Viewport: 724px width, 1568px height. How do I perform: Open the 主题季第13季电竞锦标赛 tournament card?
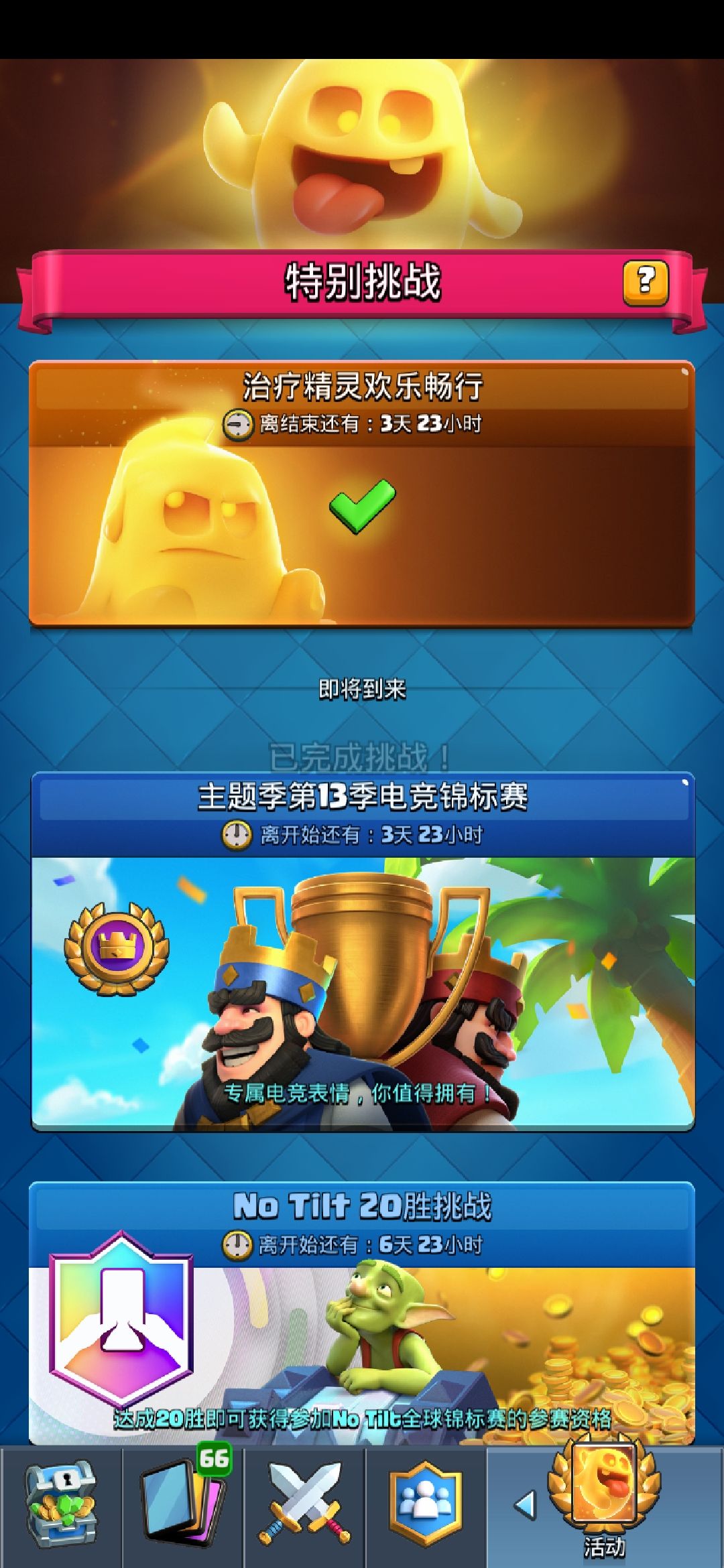point(362,952)
